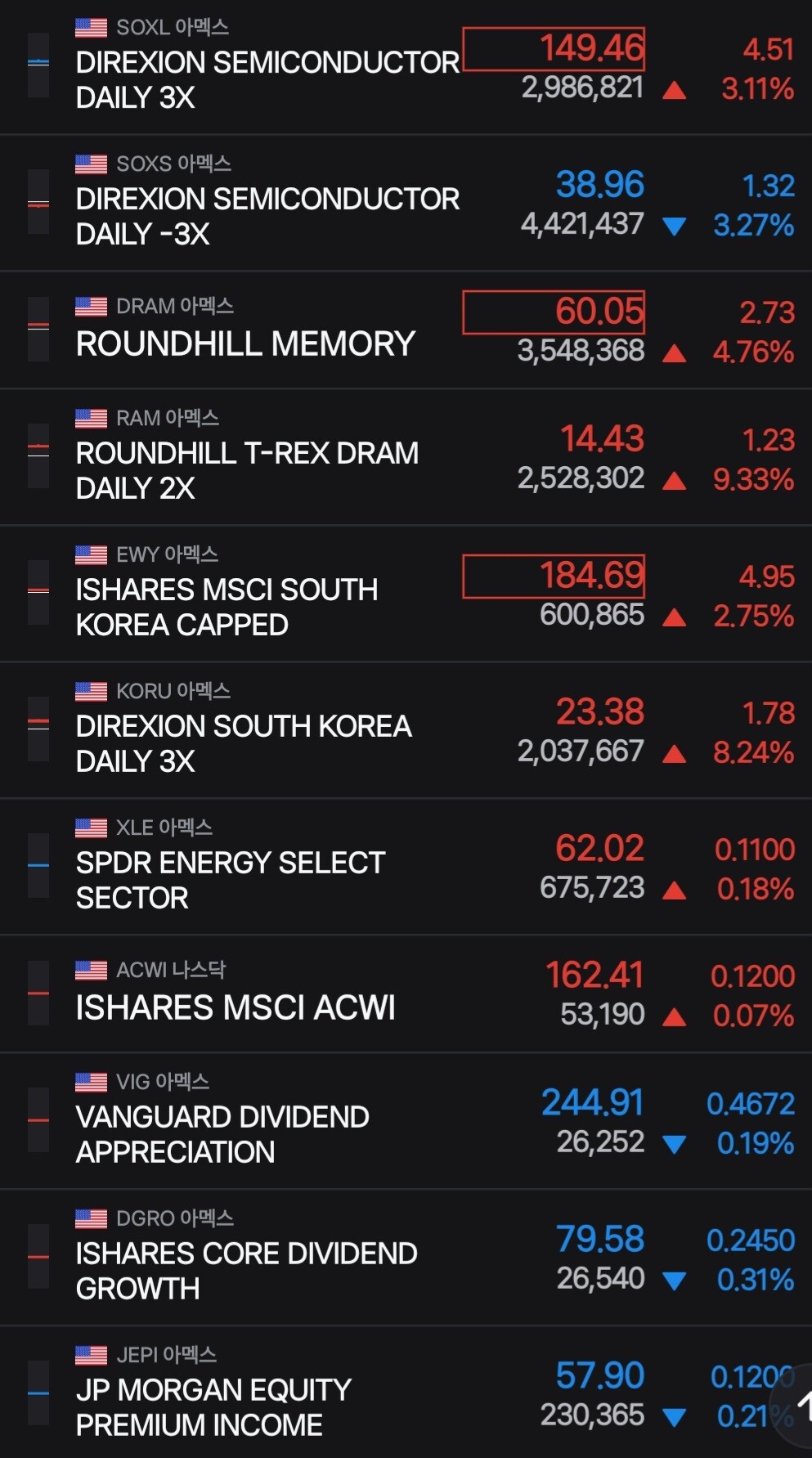Select DGRO iShares Core Dividend Growth

point(406,1258)
